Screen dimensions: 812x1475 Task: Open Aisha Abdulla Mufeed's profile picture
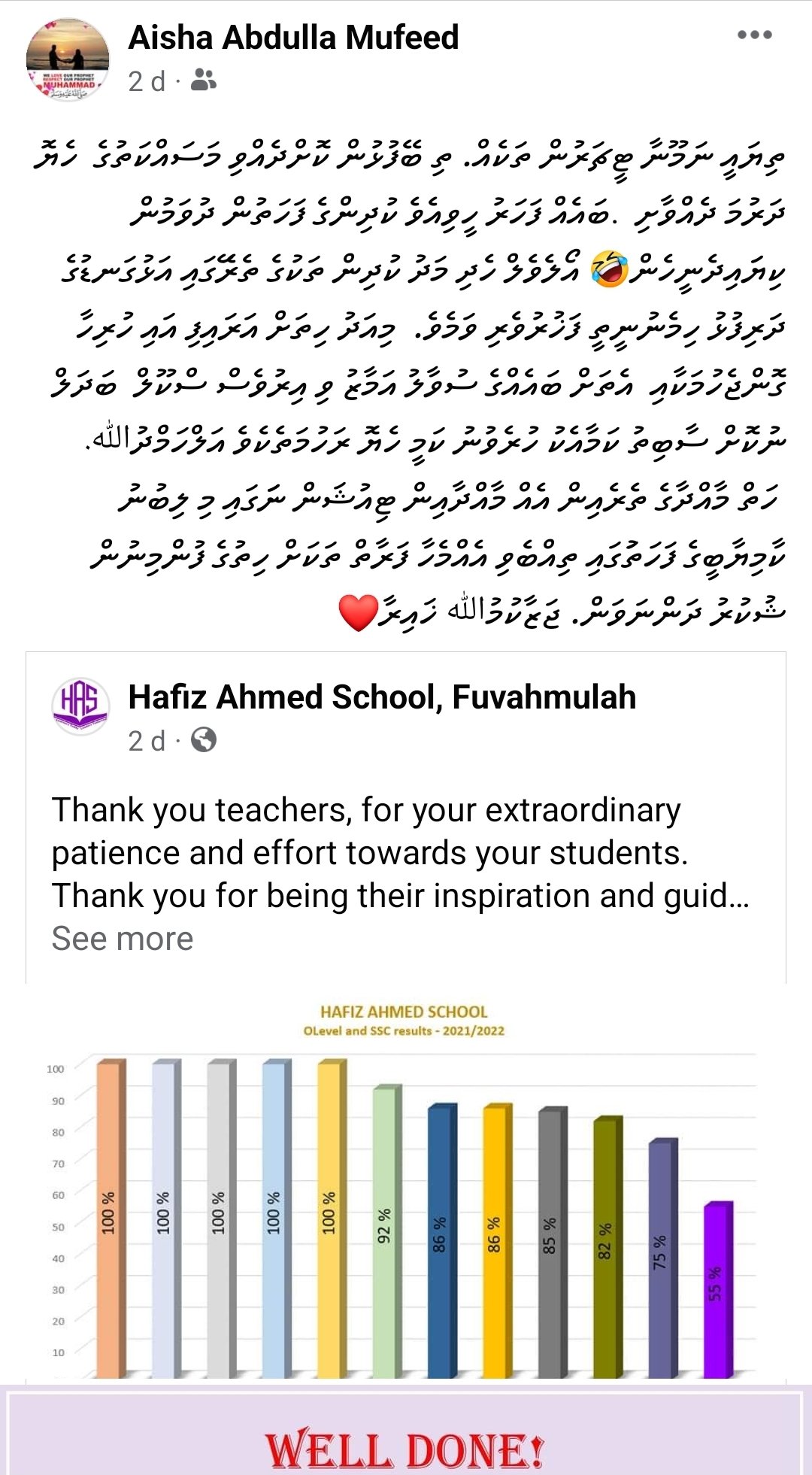point(68,60)
